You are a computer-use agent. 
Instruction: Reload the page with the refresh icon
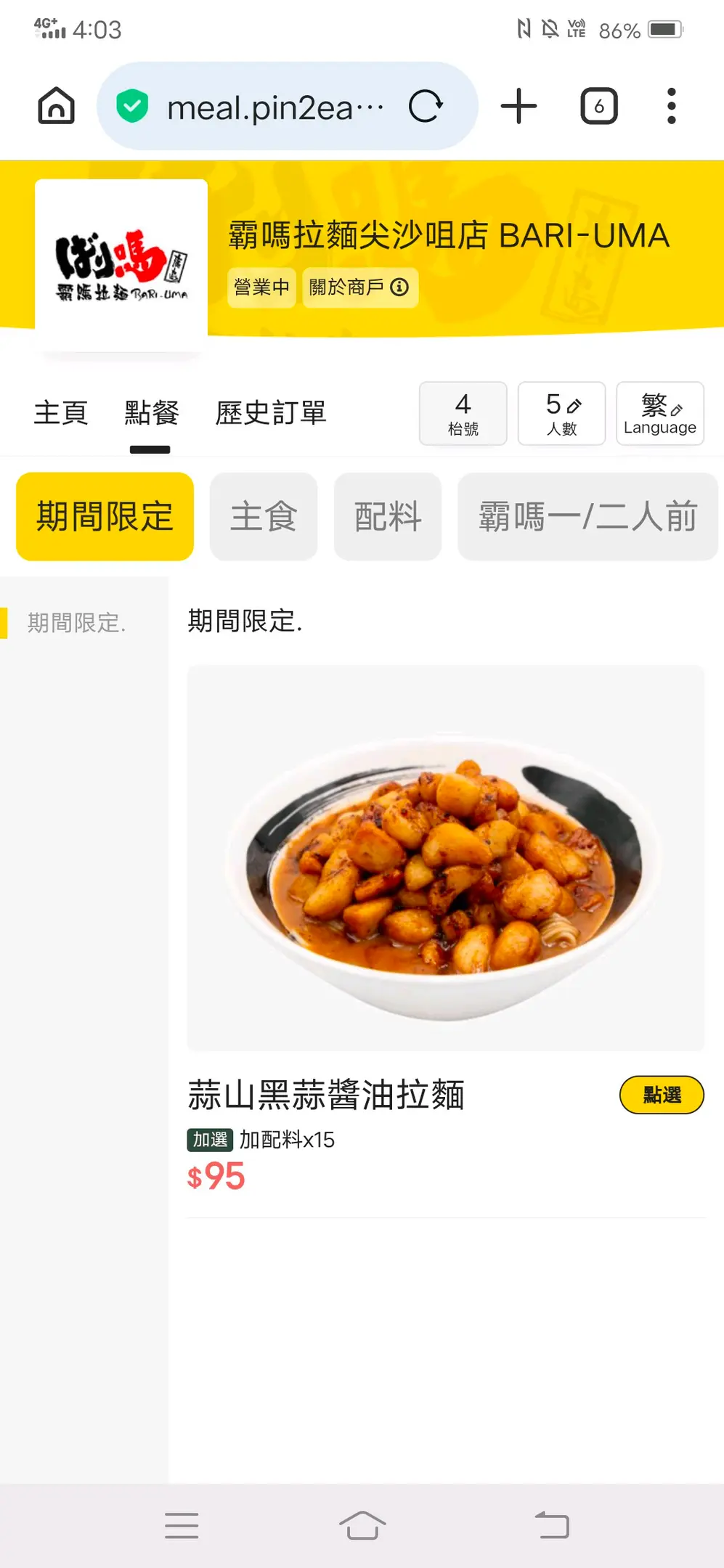426,107
